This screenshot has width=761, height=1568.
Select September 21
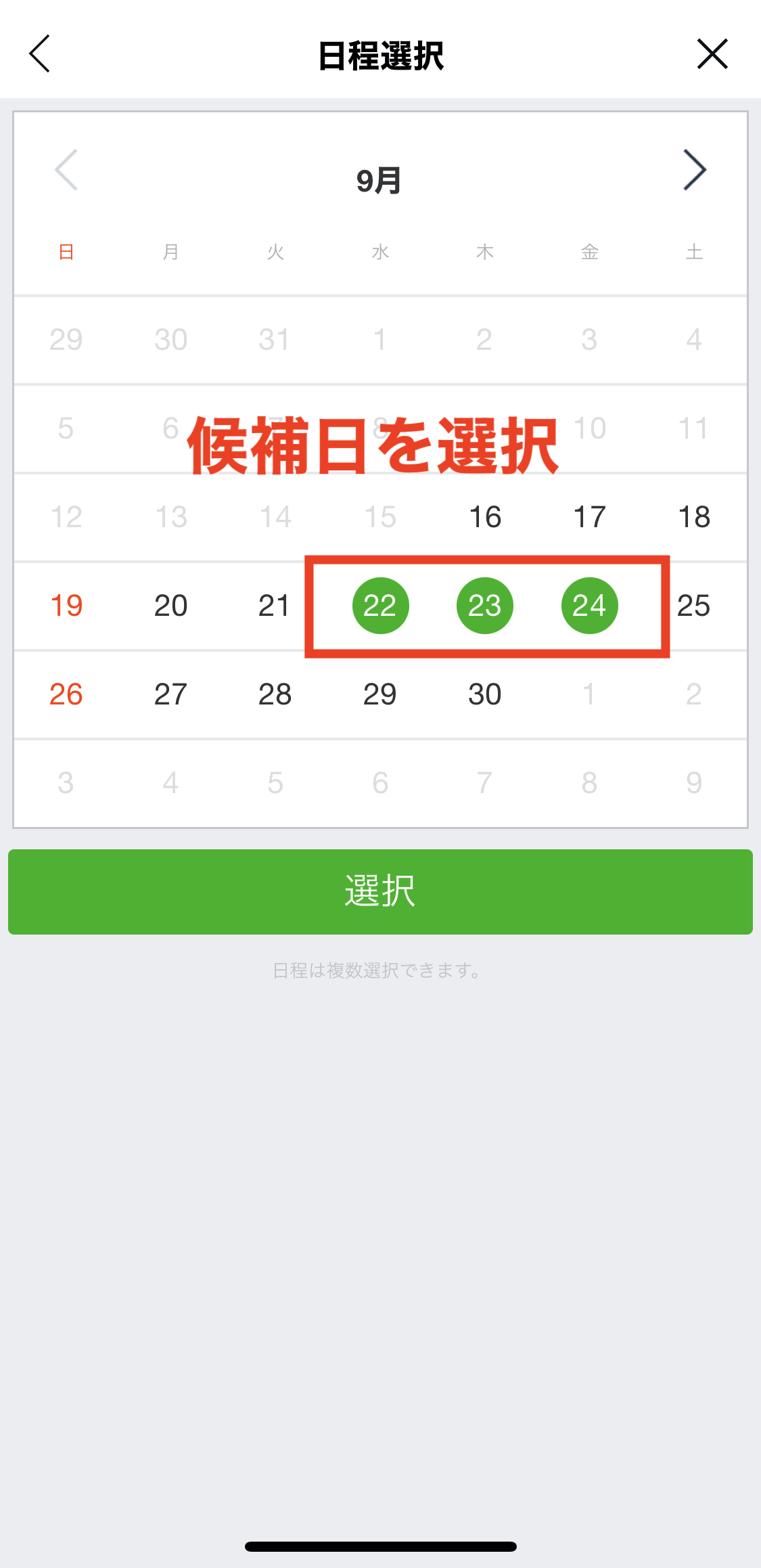[x=275, y=606]
